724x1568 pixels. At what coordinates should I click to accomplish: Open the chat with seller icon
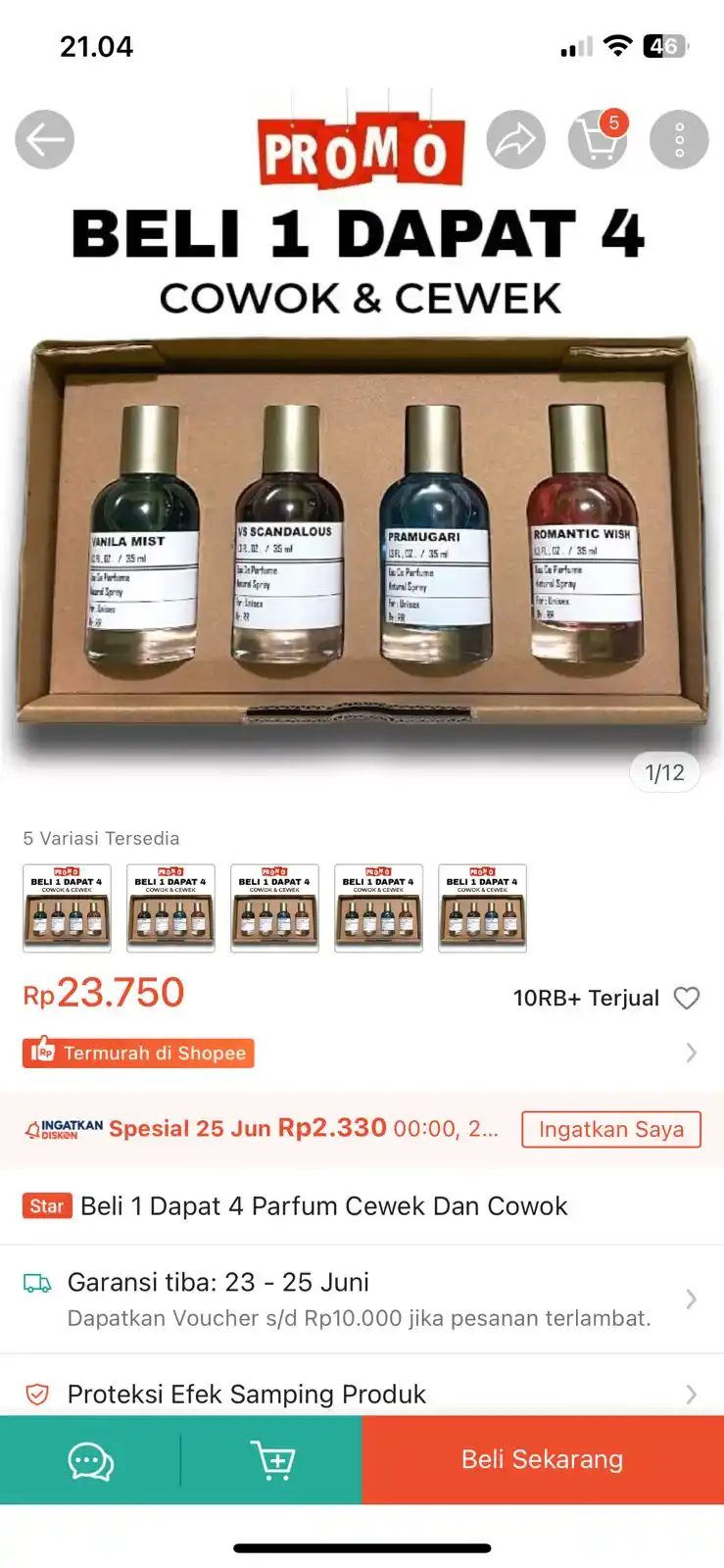tap(89, 1459)
